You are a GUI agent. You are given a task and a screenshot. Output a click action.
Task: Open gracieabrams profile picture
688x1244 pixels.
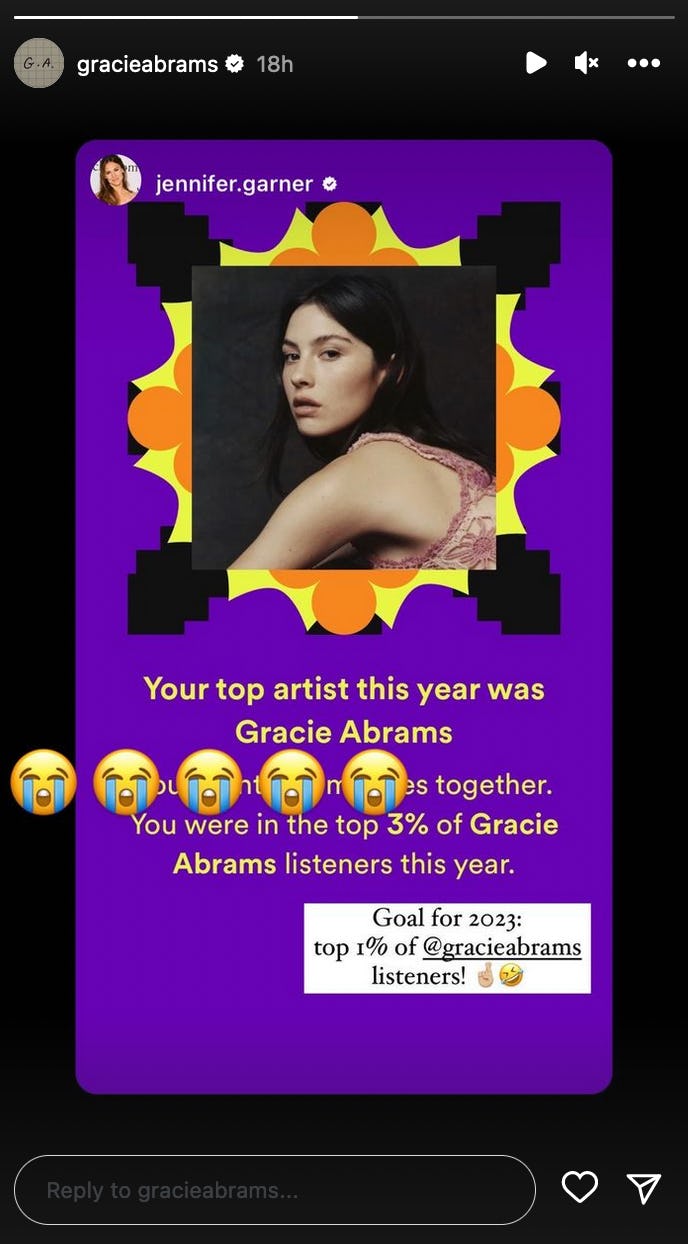pyautogui.click(x=39, y=63)
